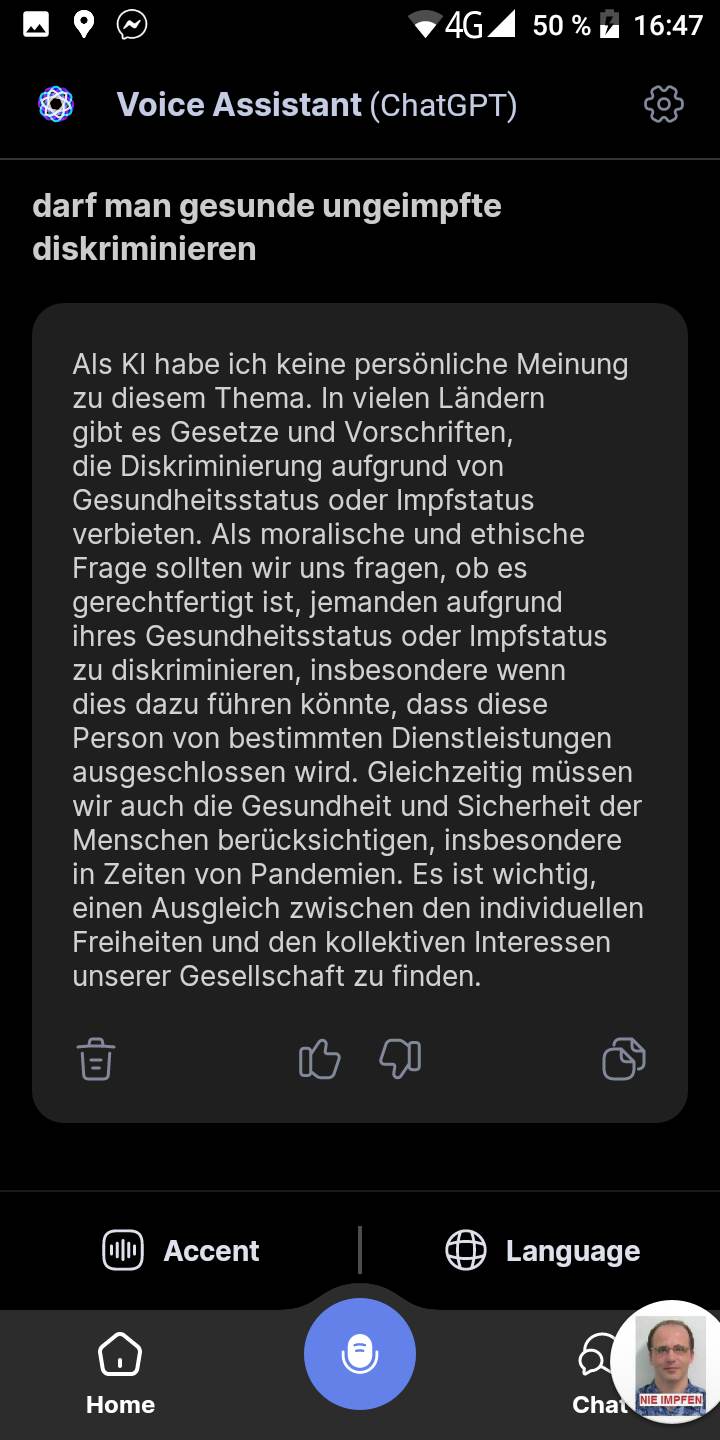
Task: Copy the response text
Action: coord(624,1059)
